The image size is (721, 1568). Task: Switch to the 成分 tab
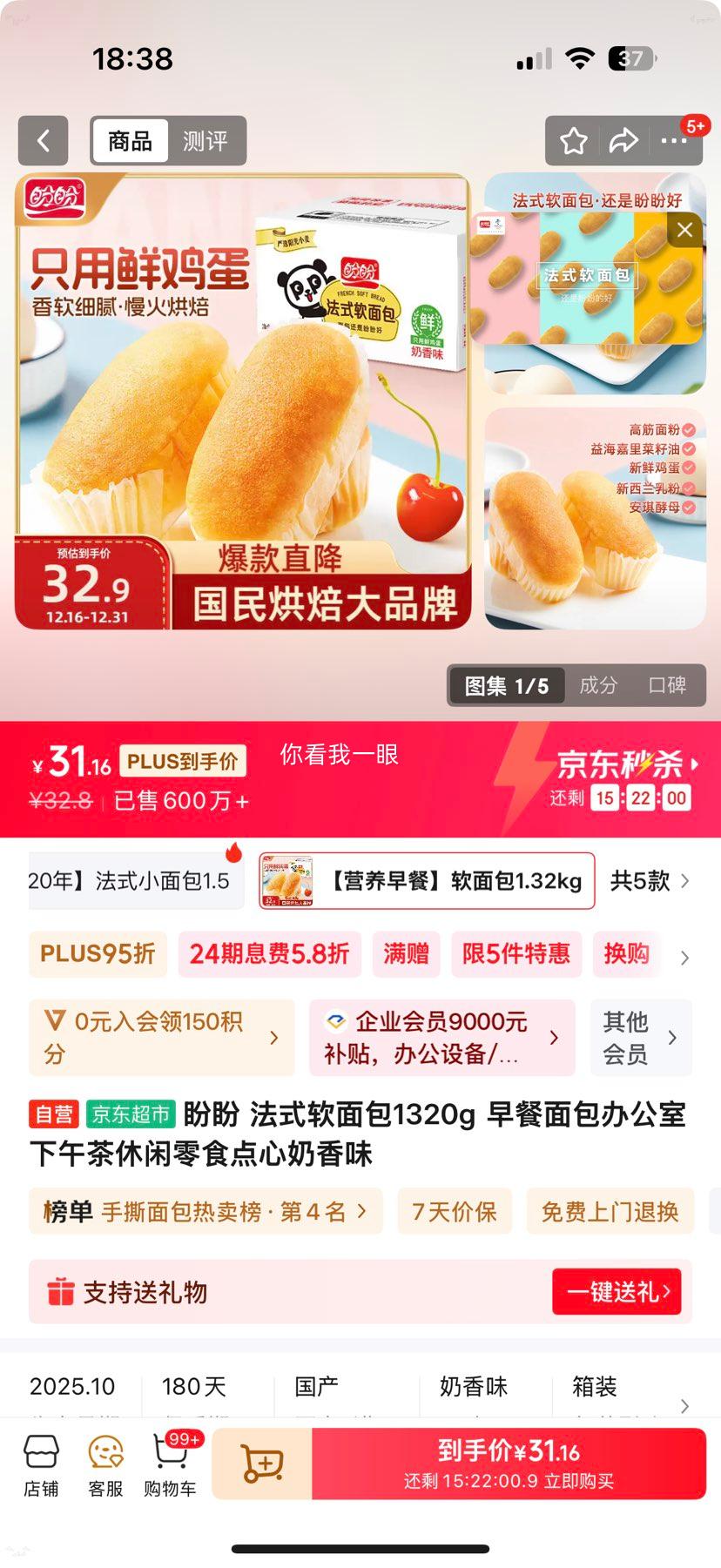coord(601,685)
